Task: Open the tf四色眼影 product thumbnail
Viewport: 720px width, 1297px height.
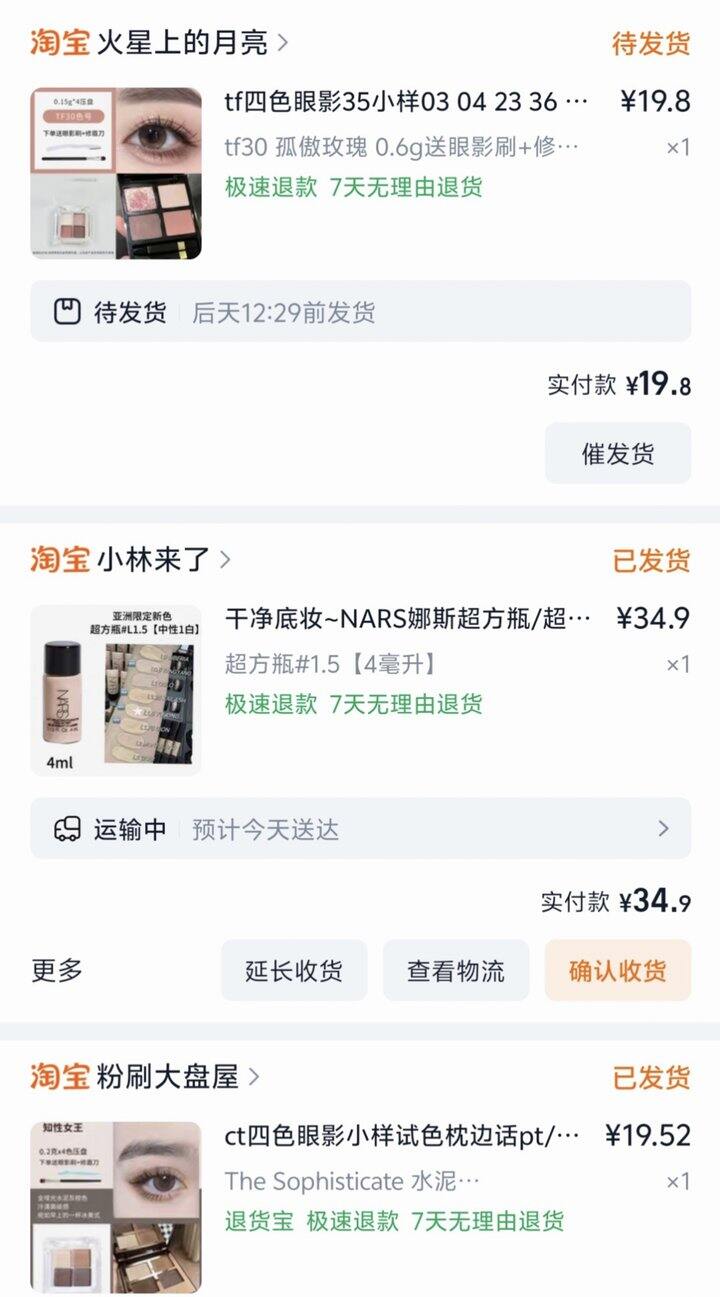Action: click(x=116, y=174)
